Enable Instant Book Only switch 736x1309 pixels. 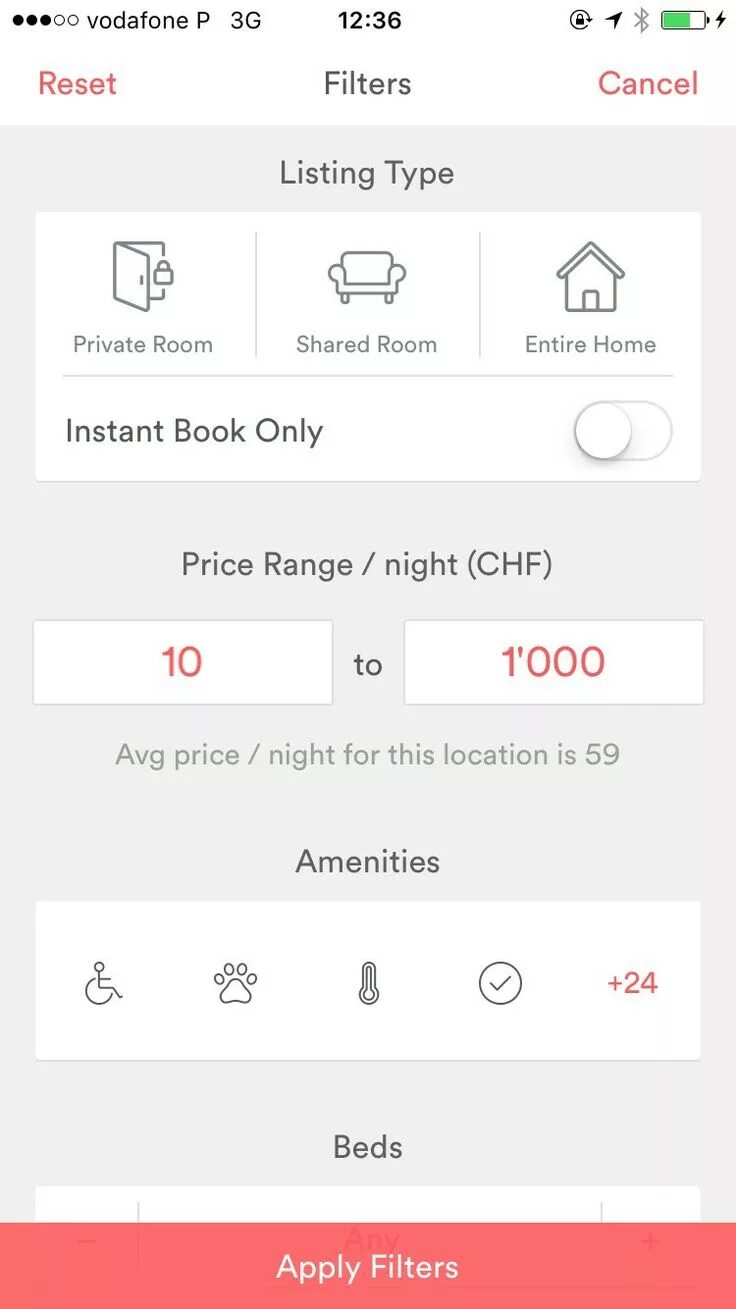(x=623, y=432)
